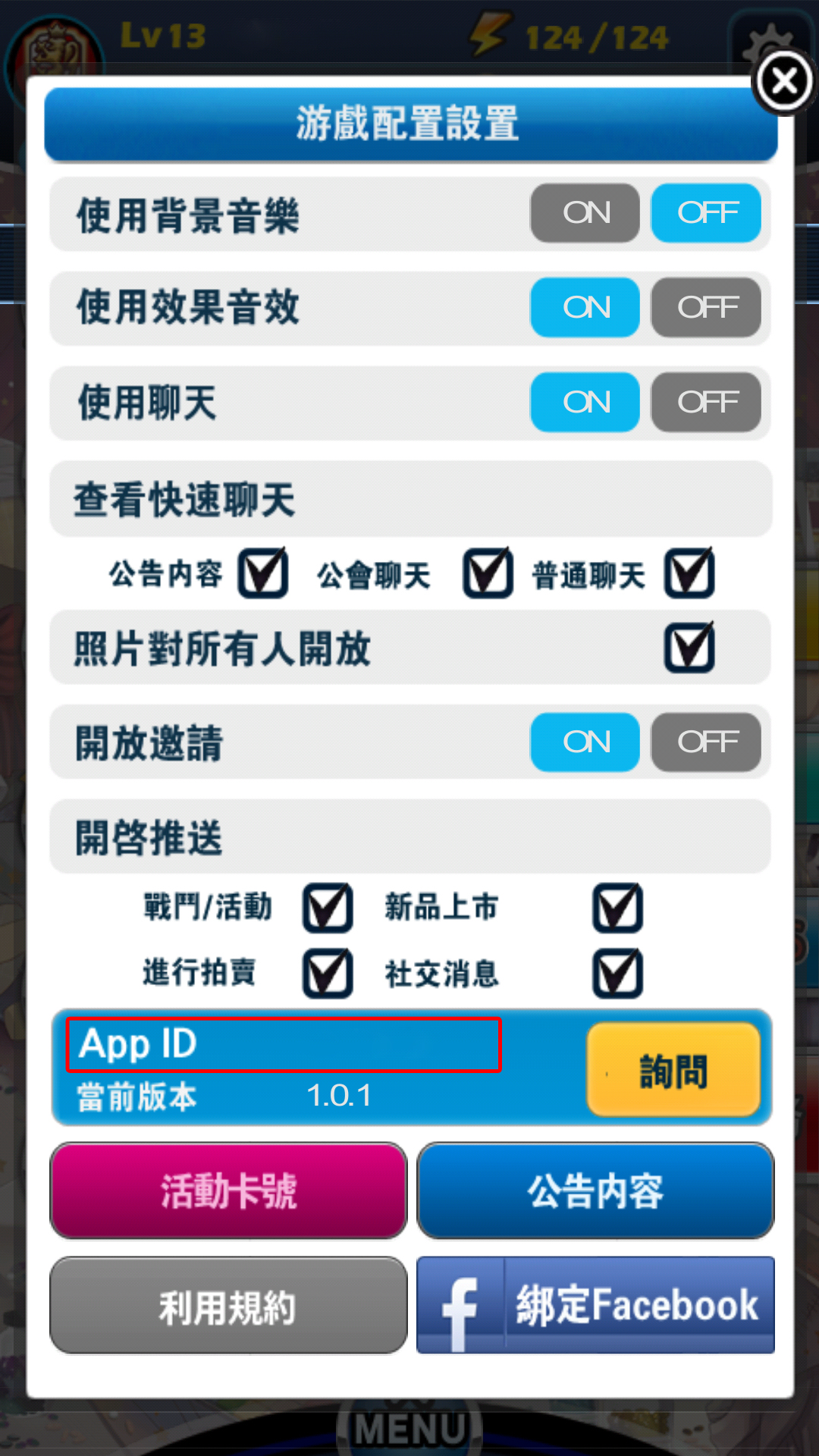Uncheck the 公會聊天 checkbox

click(x=488, y=573)
